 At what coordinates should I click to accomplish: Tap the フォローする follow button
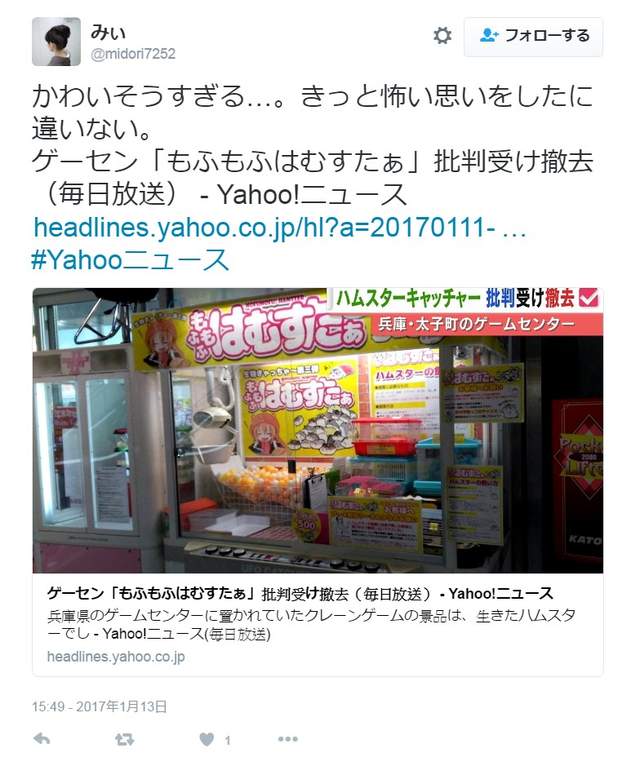pyautogui.click(x=534, y=36)
